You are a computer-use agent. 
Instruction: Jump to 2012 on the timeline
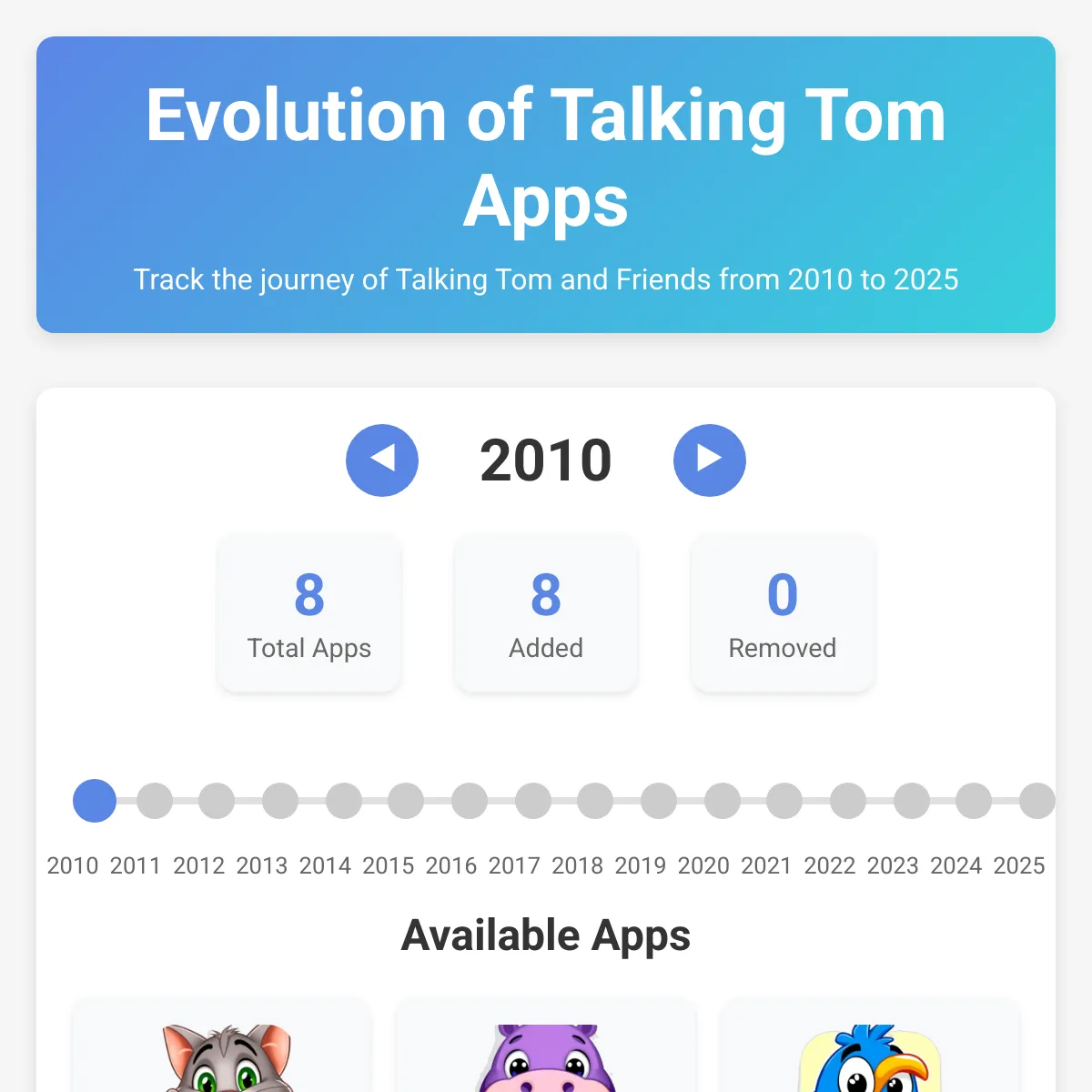click(x=217, y=801)
